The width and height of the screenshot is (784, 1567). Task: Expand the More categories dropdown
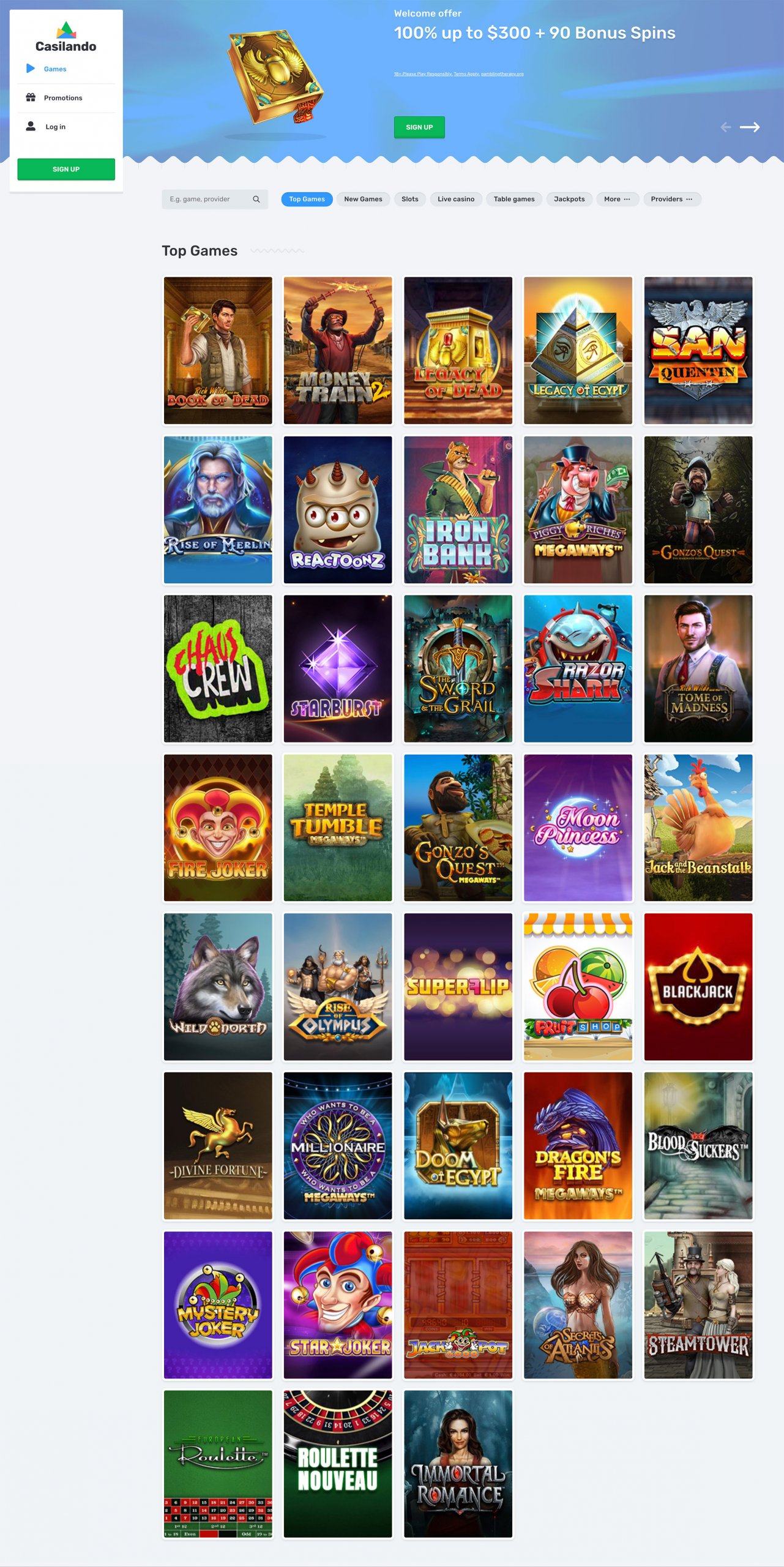click(618, 199)
